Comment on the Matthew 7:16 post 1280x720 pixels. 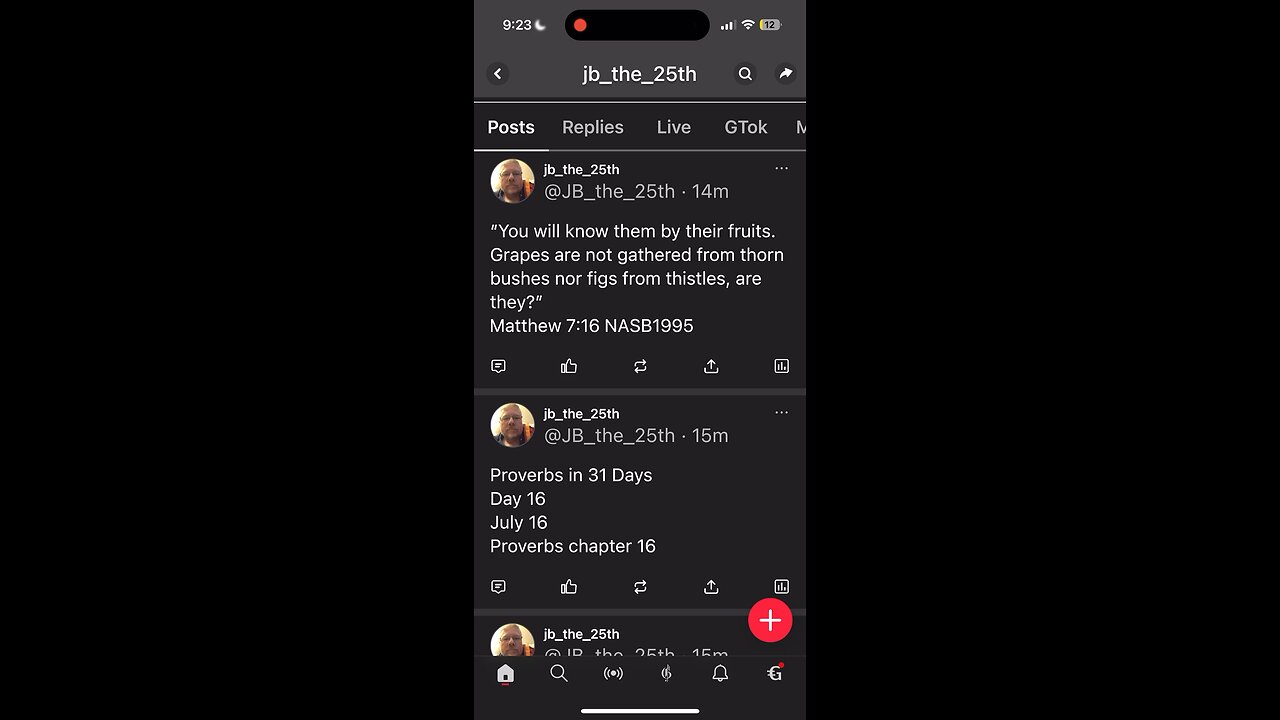pyautogui.click(x=499, y=367)
